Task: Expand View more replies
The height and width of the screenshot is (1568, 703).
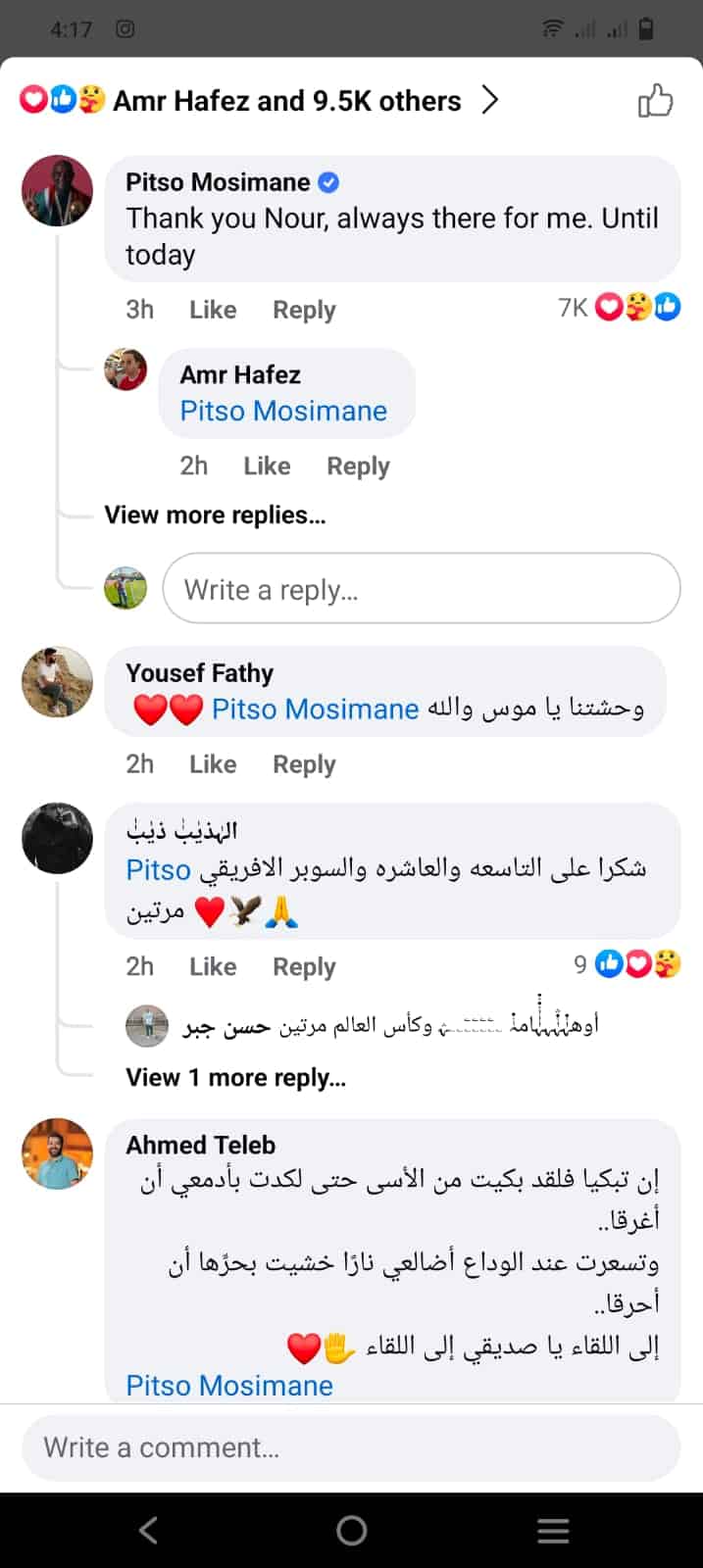Action: pyautogui.click(x=215, y=514)
